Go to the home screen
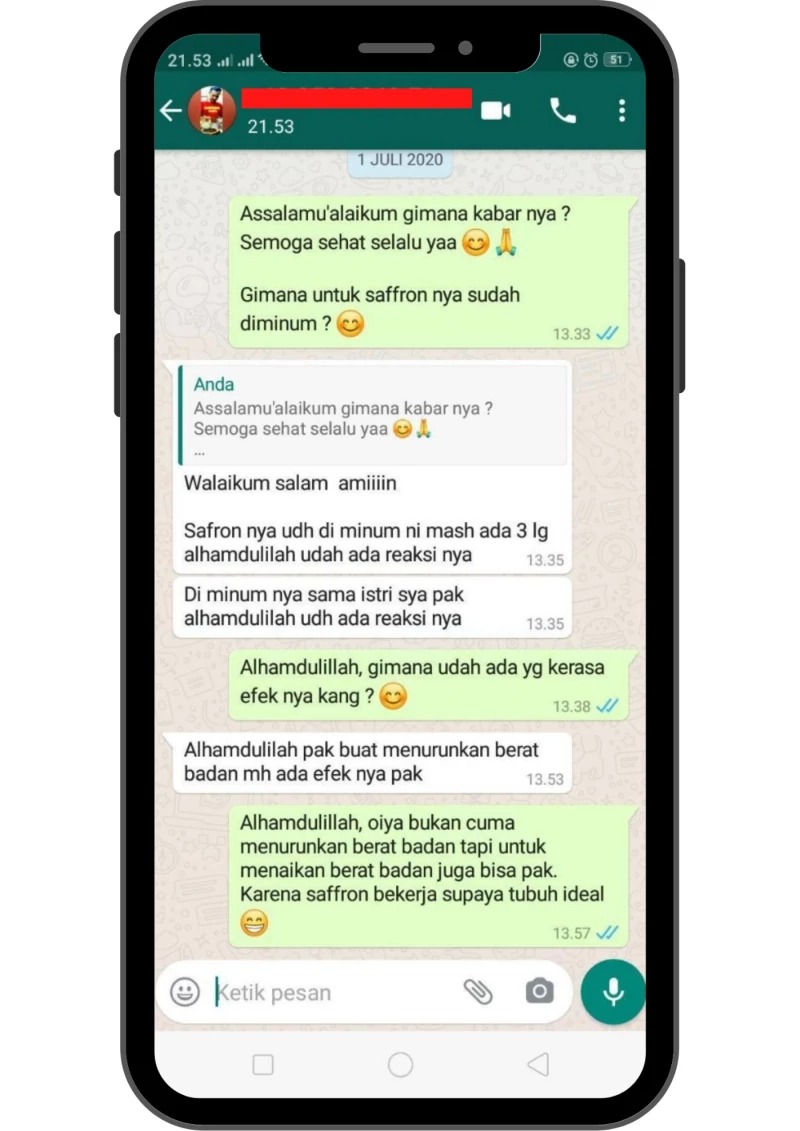 (x=400, y=1065)
